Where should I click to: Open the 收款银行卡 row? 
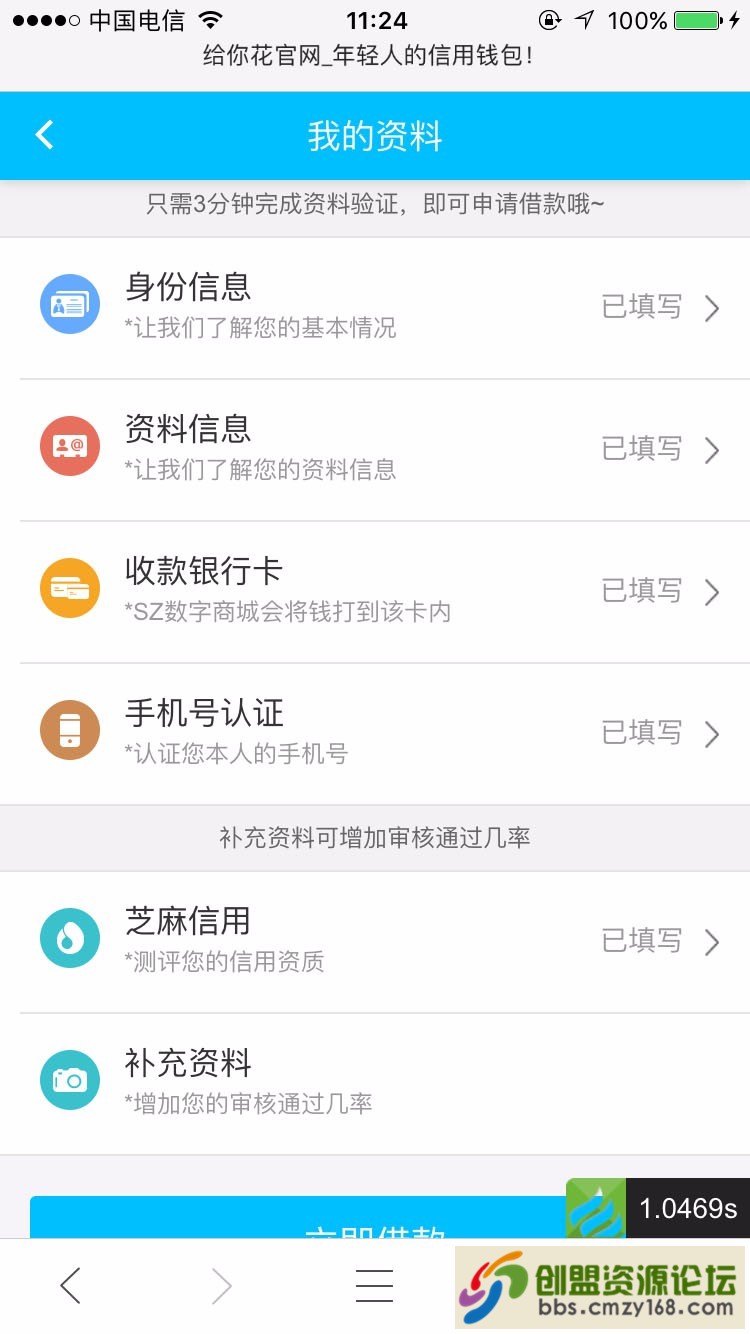pyautogui.click(x=375, y=591)
